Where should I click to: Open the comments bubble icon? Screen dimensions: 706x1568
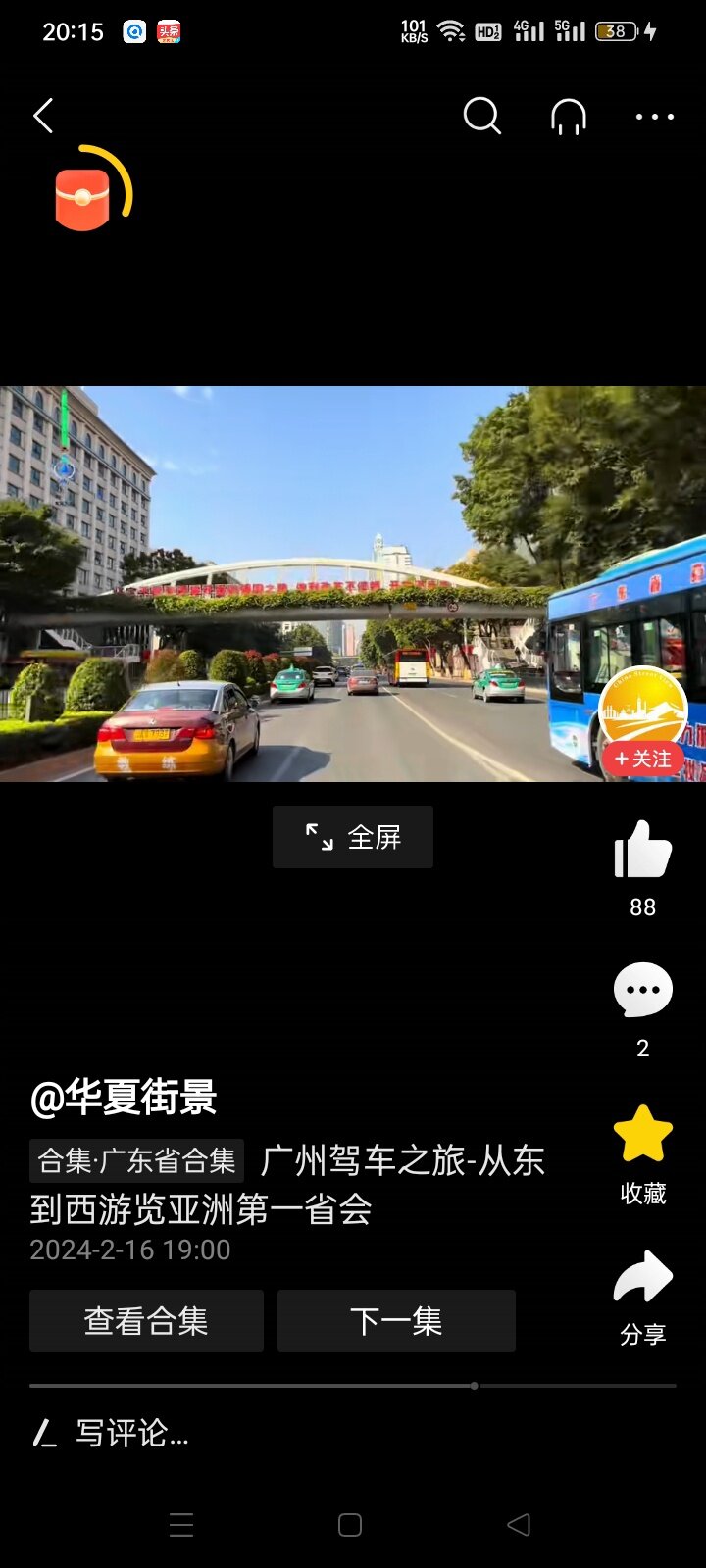642,991
